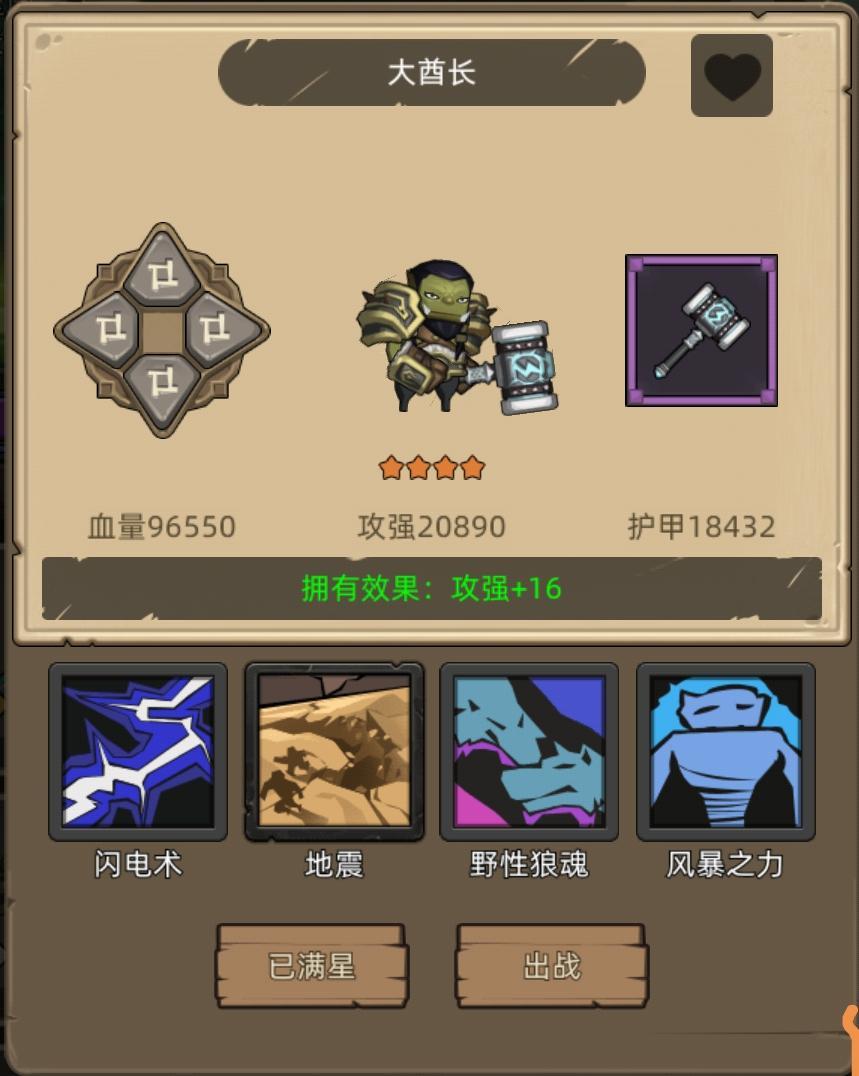
Task: View the 风暴之力 storm power skill
Action: (x=723, y=750)
